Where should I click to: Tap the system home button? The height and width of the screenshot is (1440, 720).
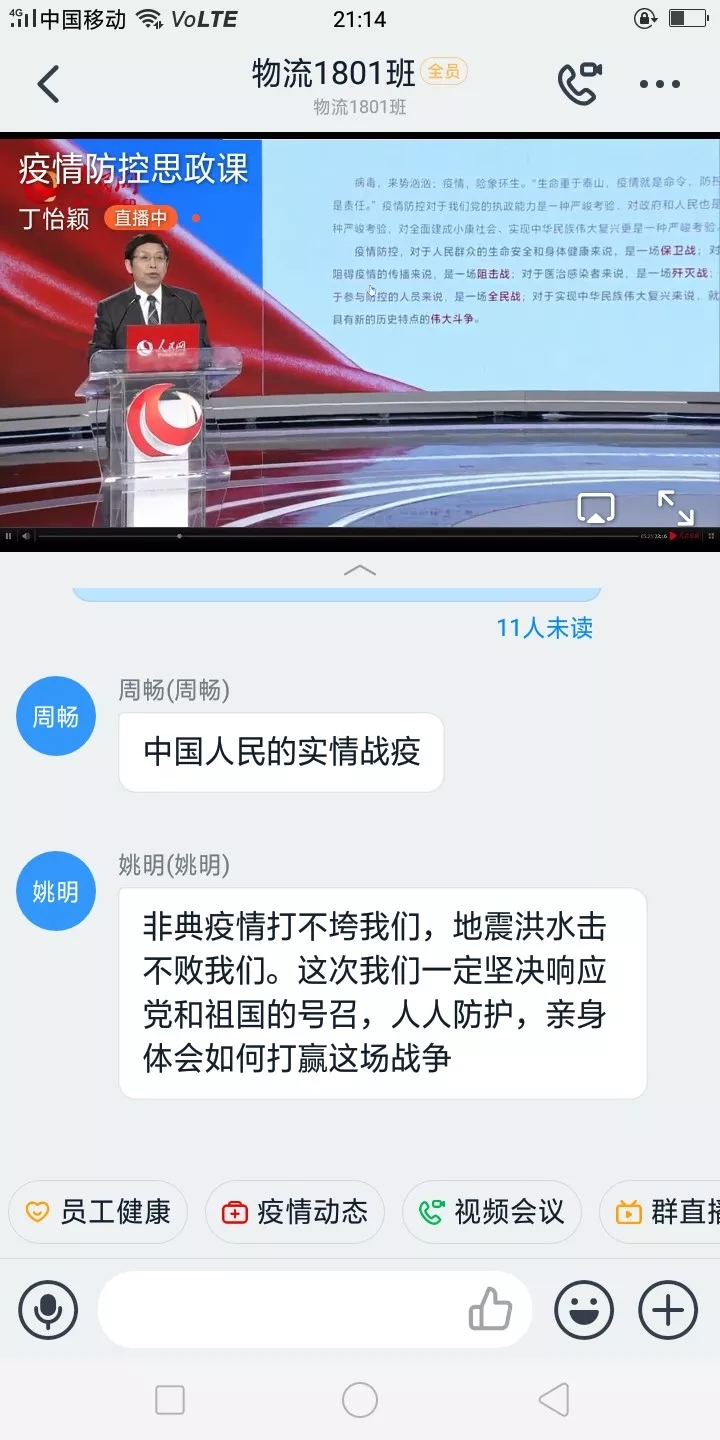click(x=360, y=1400)
